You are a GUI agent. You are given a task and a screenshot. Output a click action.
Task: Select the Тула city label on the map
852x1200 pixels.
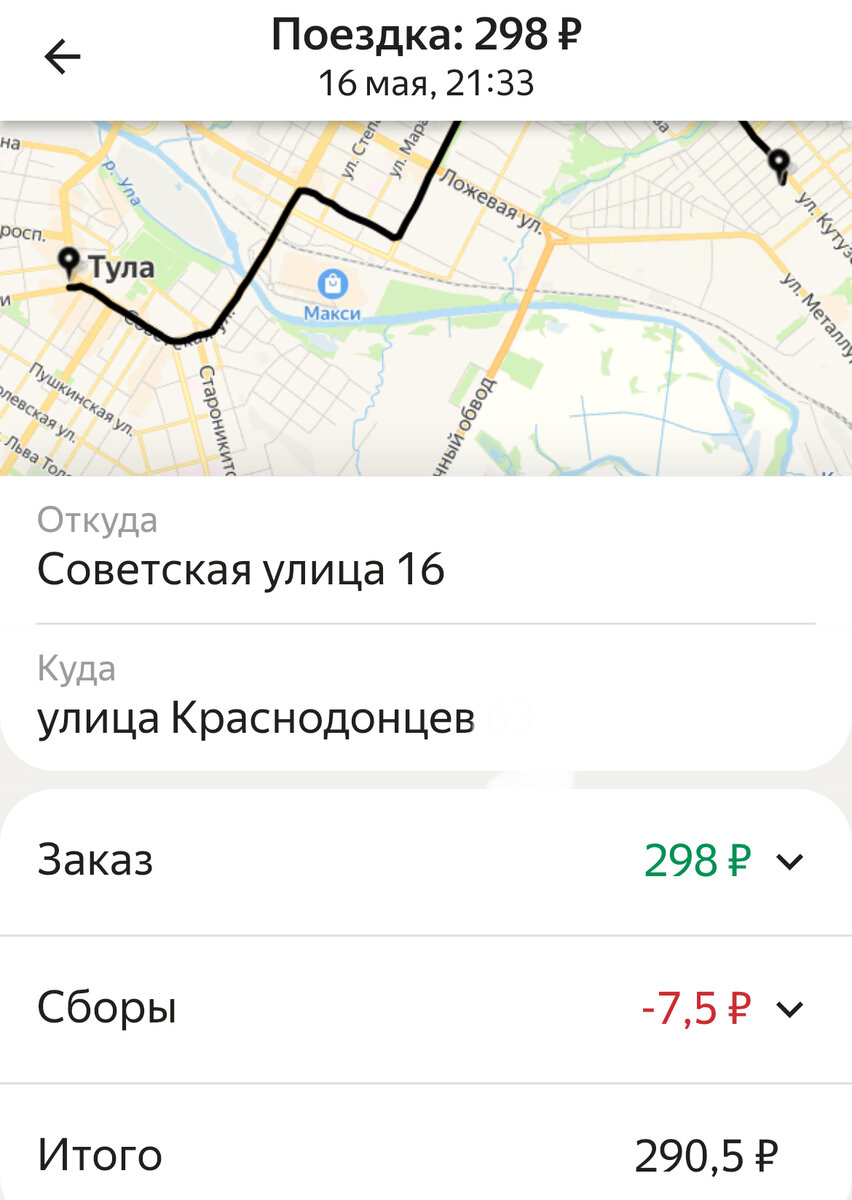(122, 268)
